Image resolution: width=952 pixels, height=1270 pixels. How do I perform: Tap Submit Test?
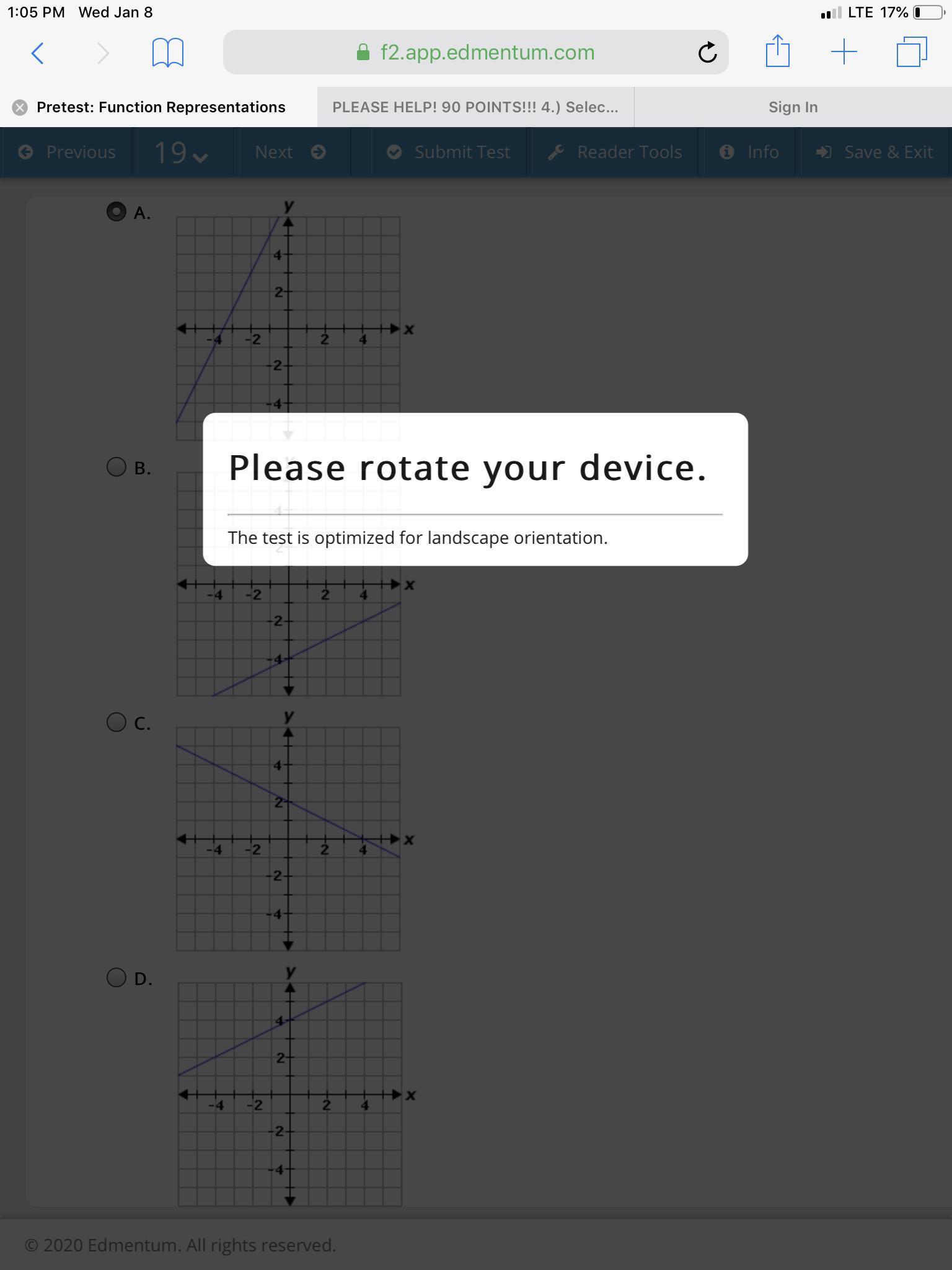tap(448, 152)
